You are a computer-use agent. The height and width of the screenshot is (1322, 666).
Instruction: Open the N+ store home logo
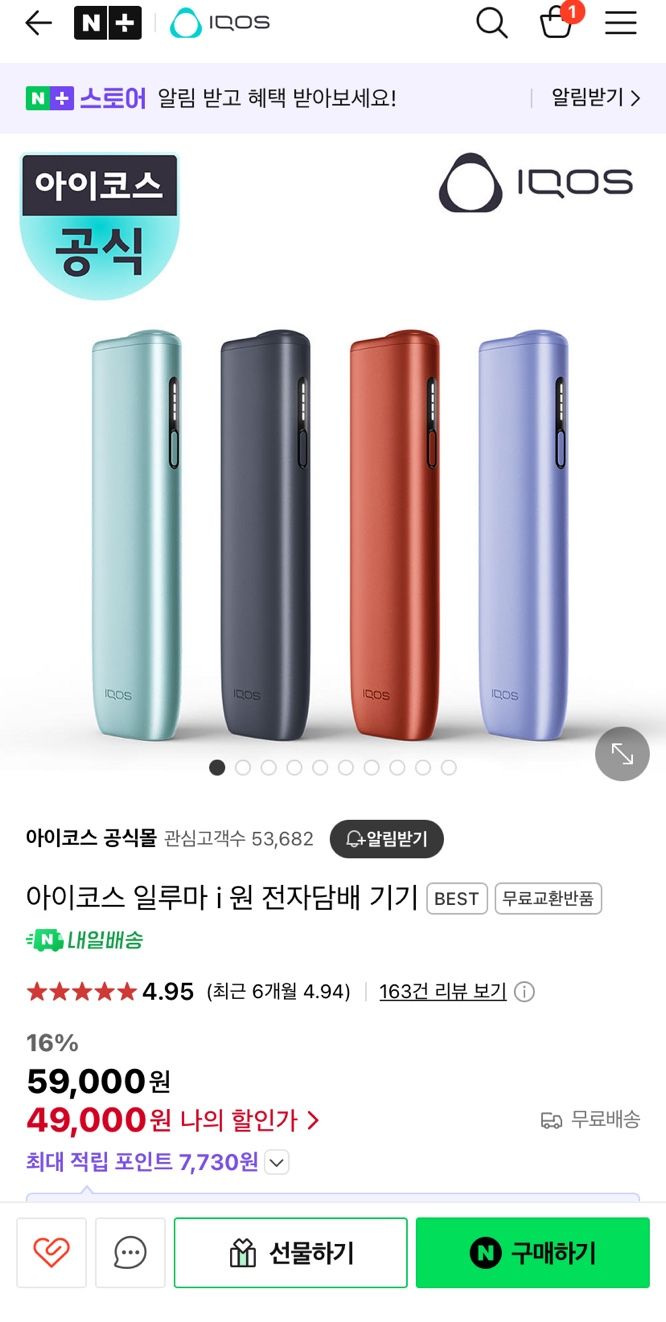coord(107,23)
